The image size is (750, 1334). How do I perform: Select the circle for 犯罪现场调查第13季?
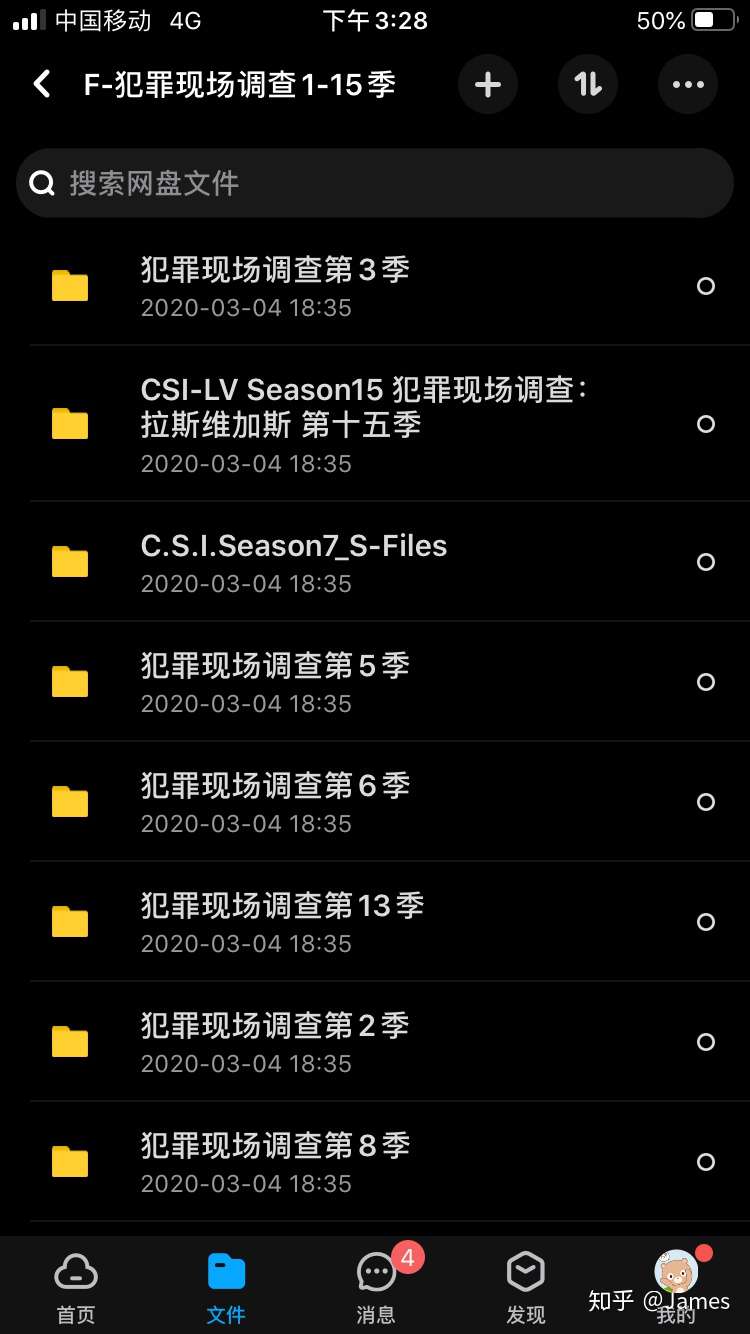706,922
